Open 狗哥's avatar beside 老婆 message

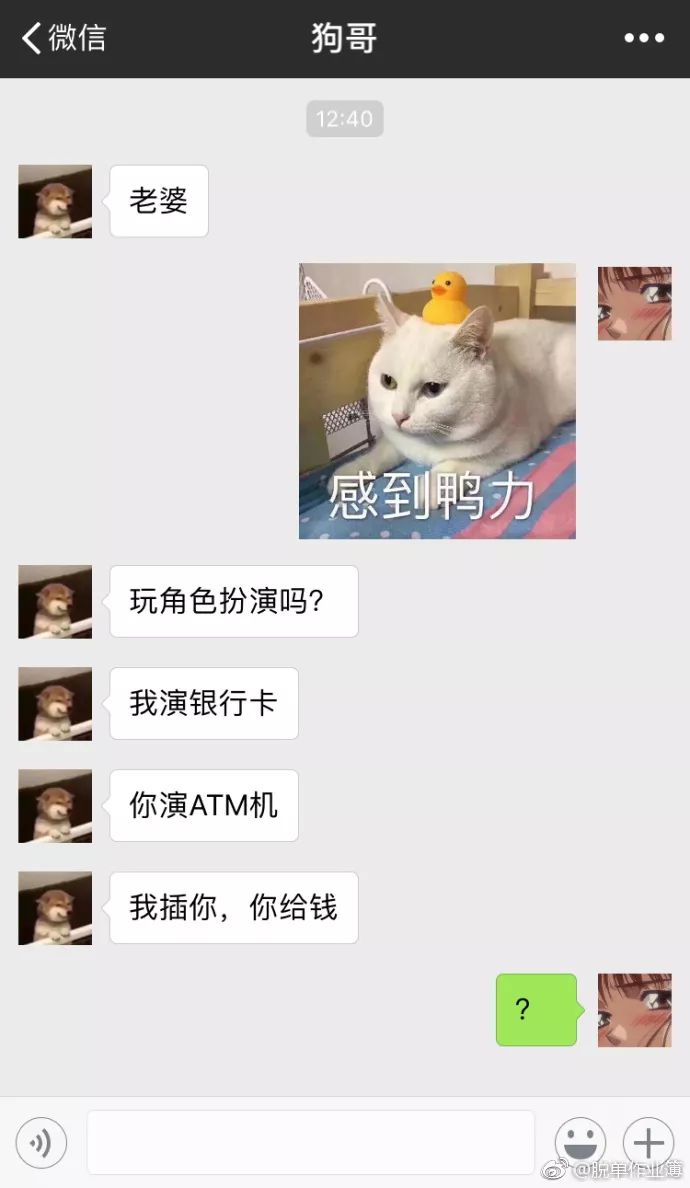(x=55, y=201)
